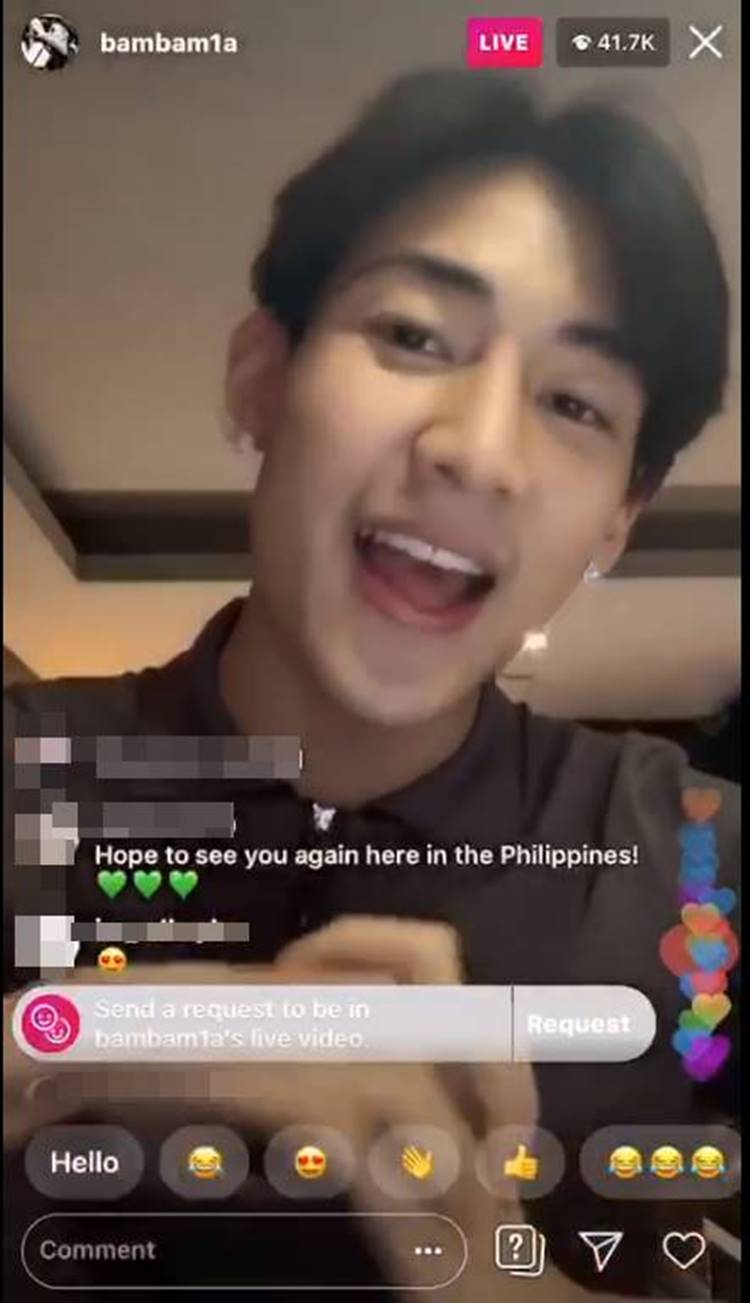This screenshot has width=750, height=1303.
Task: Send the waving hand emoji reaction
Action: [414, 1162]
